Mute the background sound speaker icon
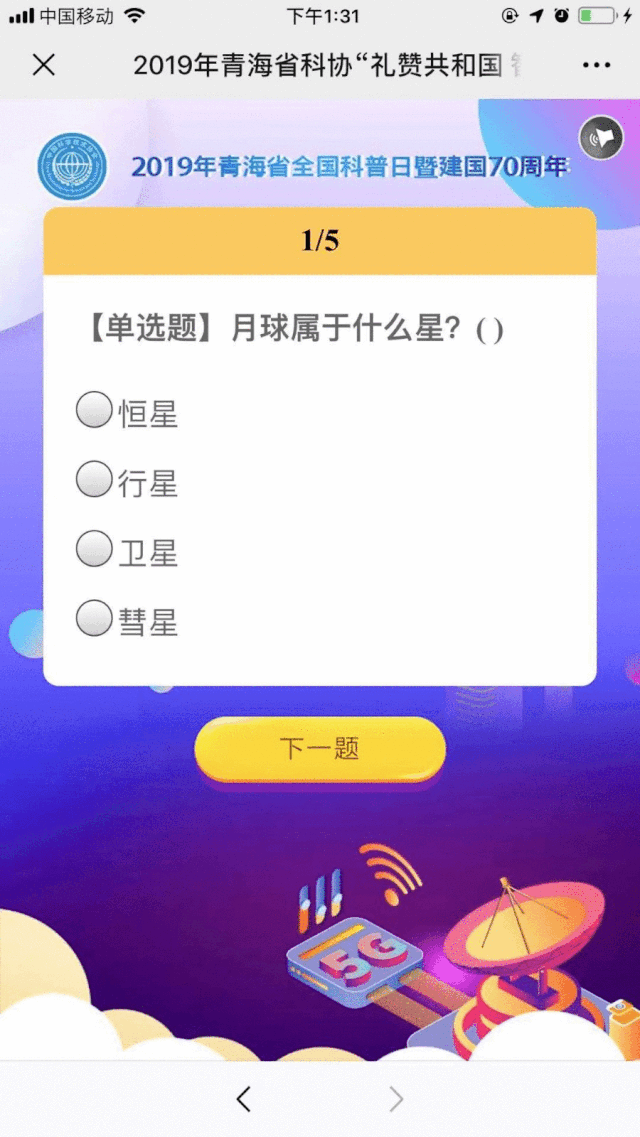 tap(602, 140)
